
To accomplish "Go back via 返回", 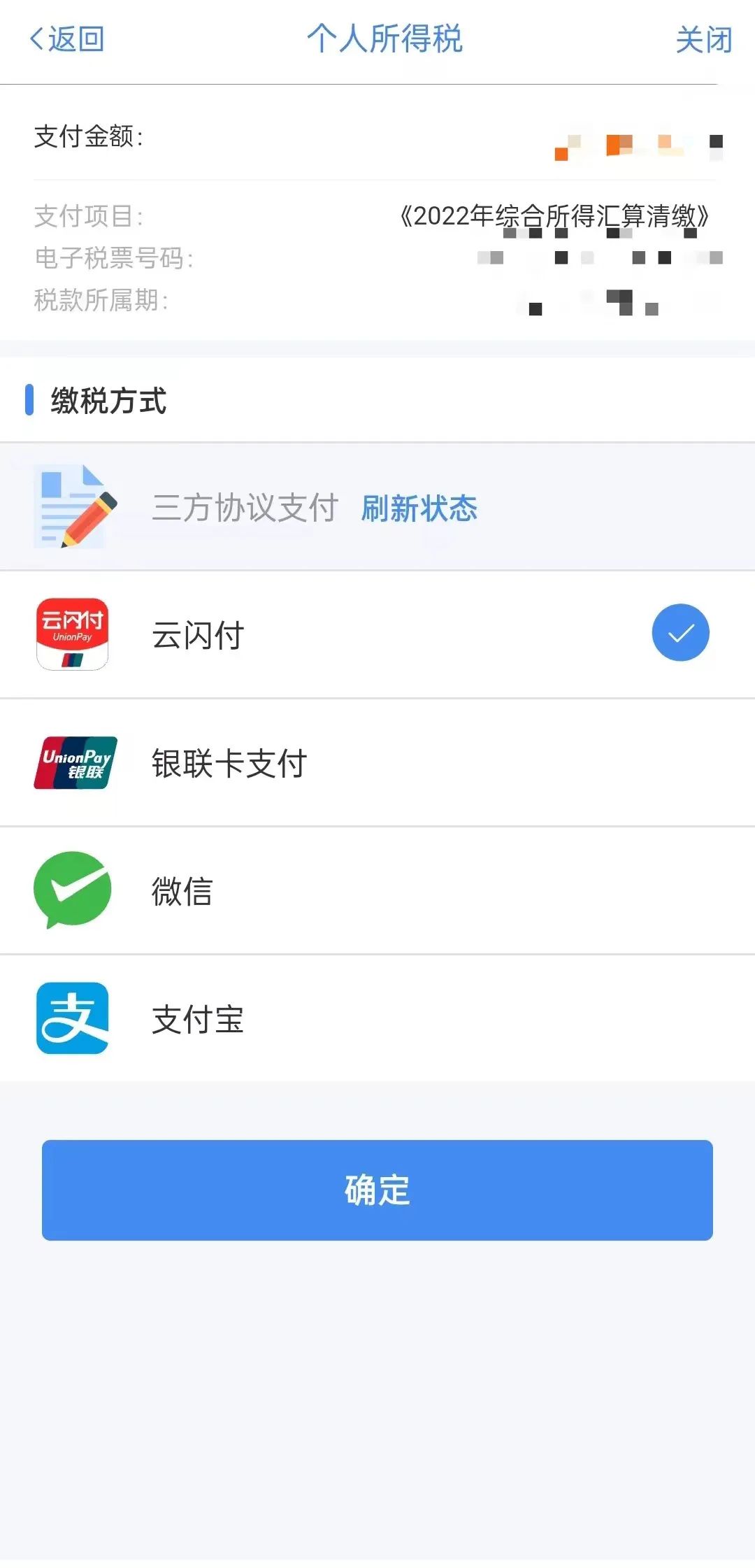I will click(x=67, y=39).
